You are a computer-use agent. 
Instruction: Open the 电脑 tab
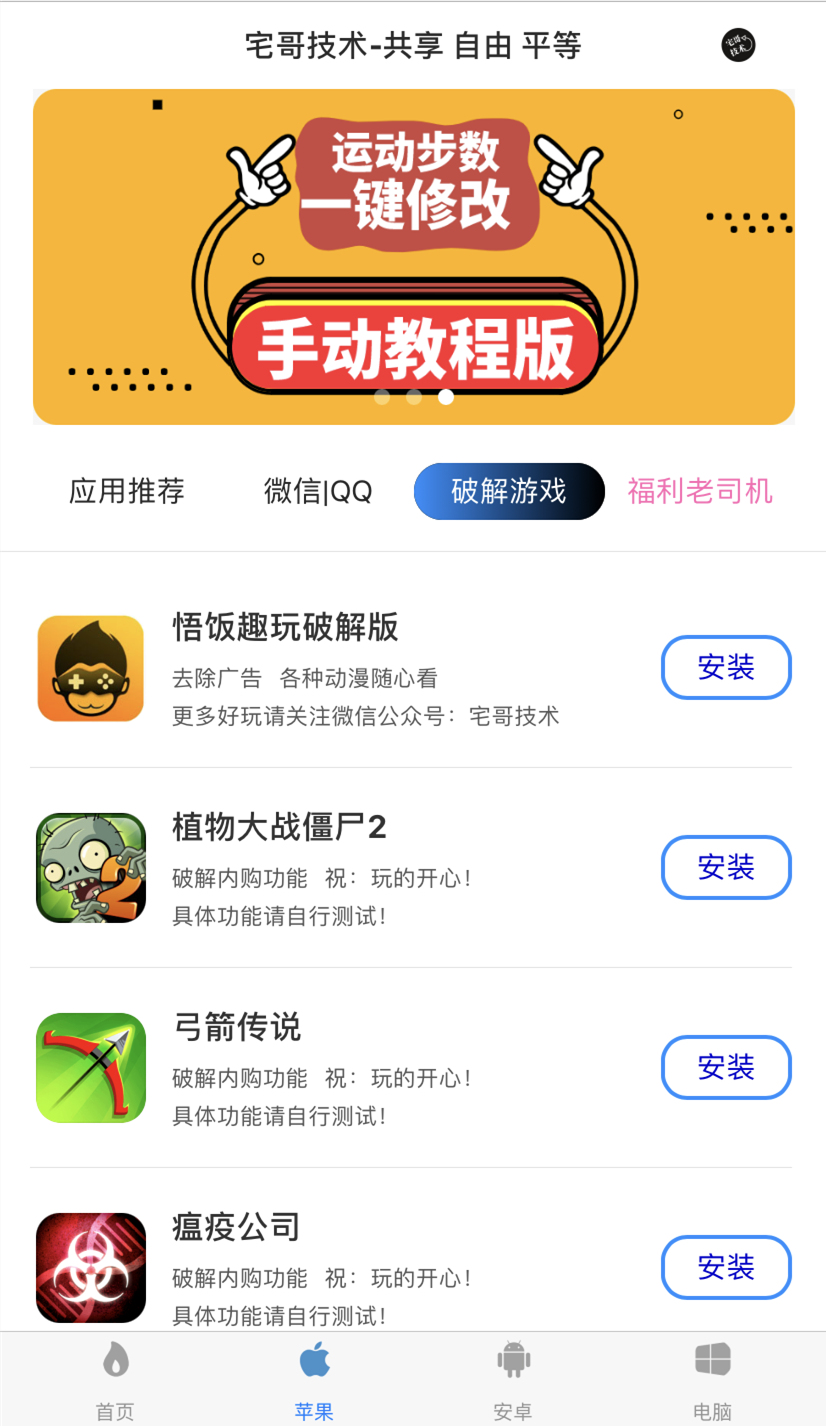click(x=712, y=1380)
